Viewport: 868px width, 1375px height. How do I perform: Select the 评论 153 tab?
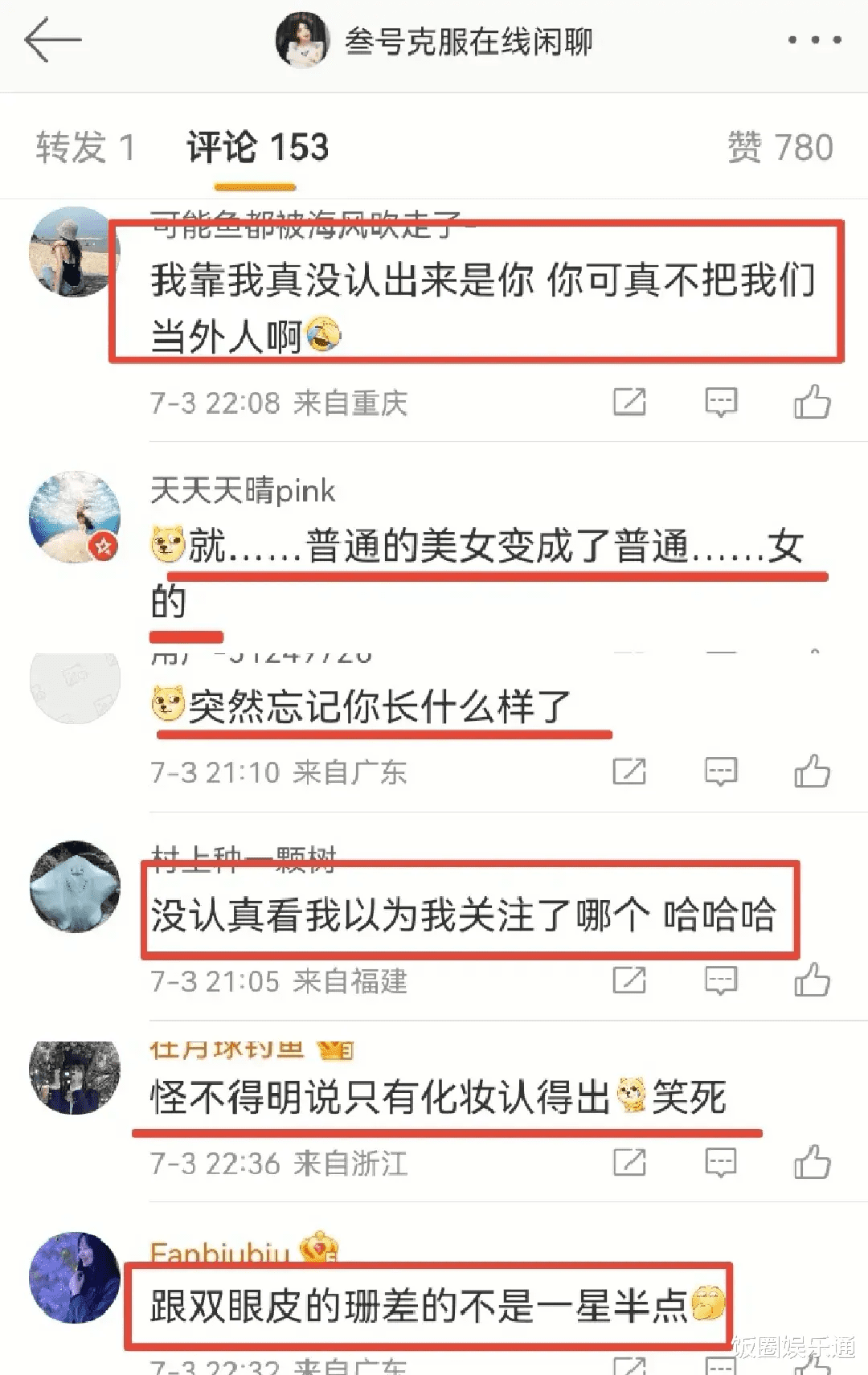[257, 148]
